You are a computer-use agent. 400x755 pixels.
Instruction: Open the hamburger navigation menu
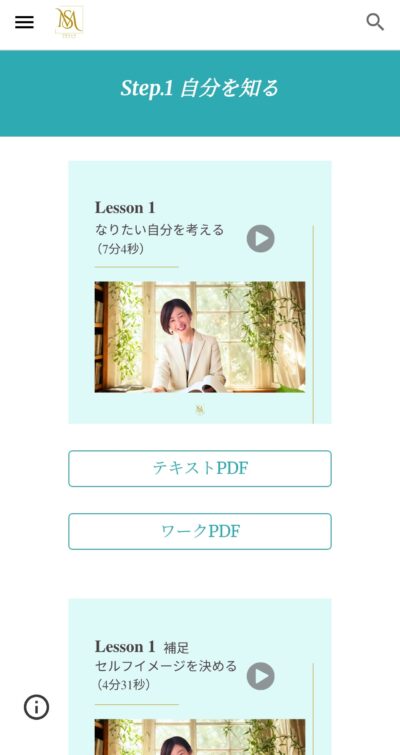(24, 22)
